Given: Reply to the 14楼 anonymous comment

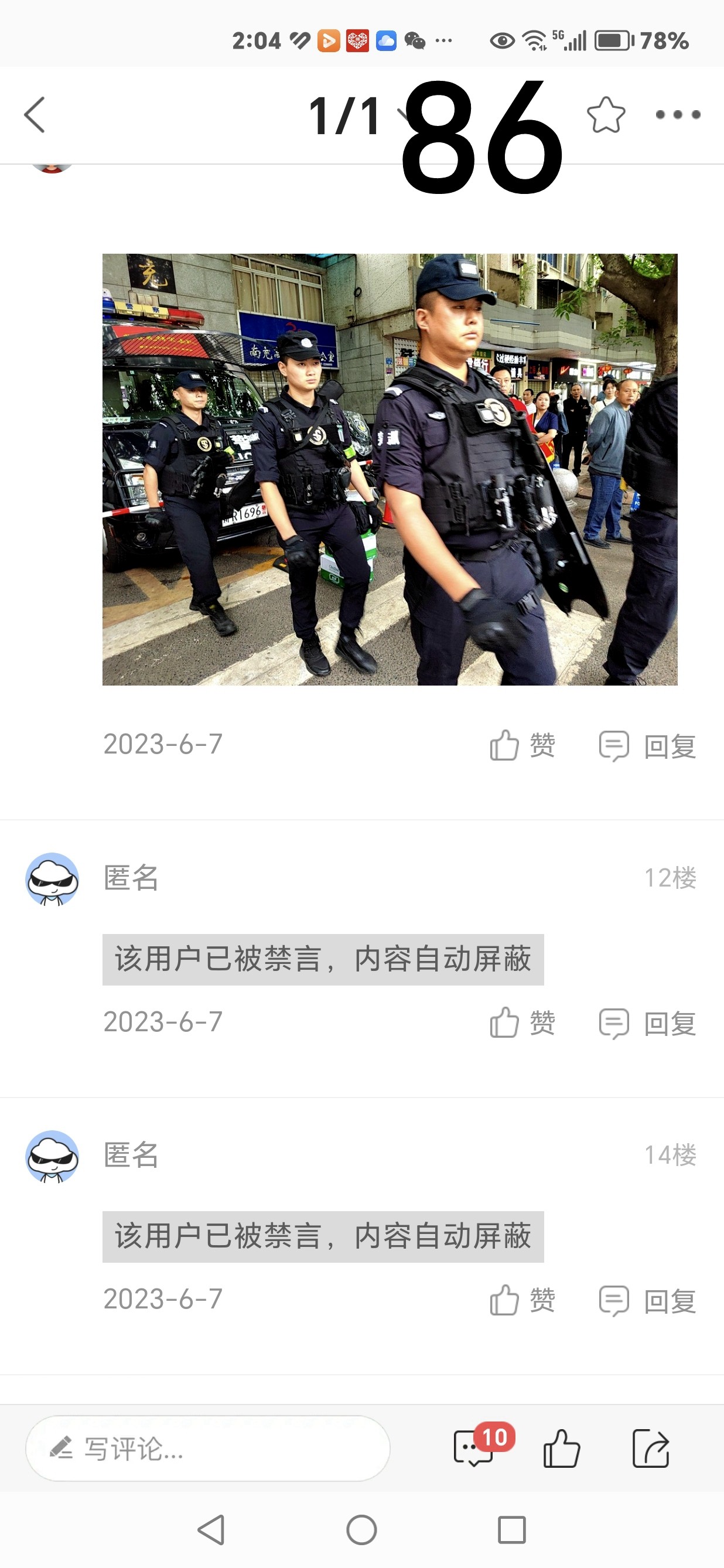Looking at the screenshot, I should tap(647, 1300).
